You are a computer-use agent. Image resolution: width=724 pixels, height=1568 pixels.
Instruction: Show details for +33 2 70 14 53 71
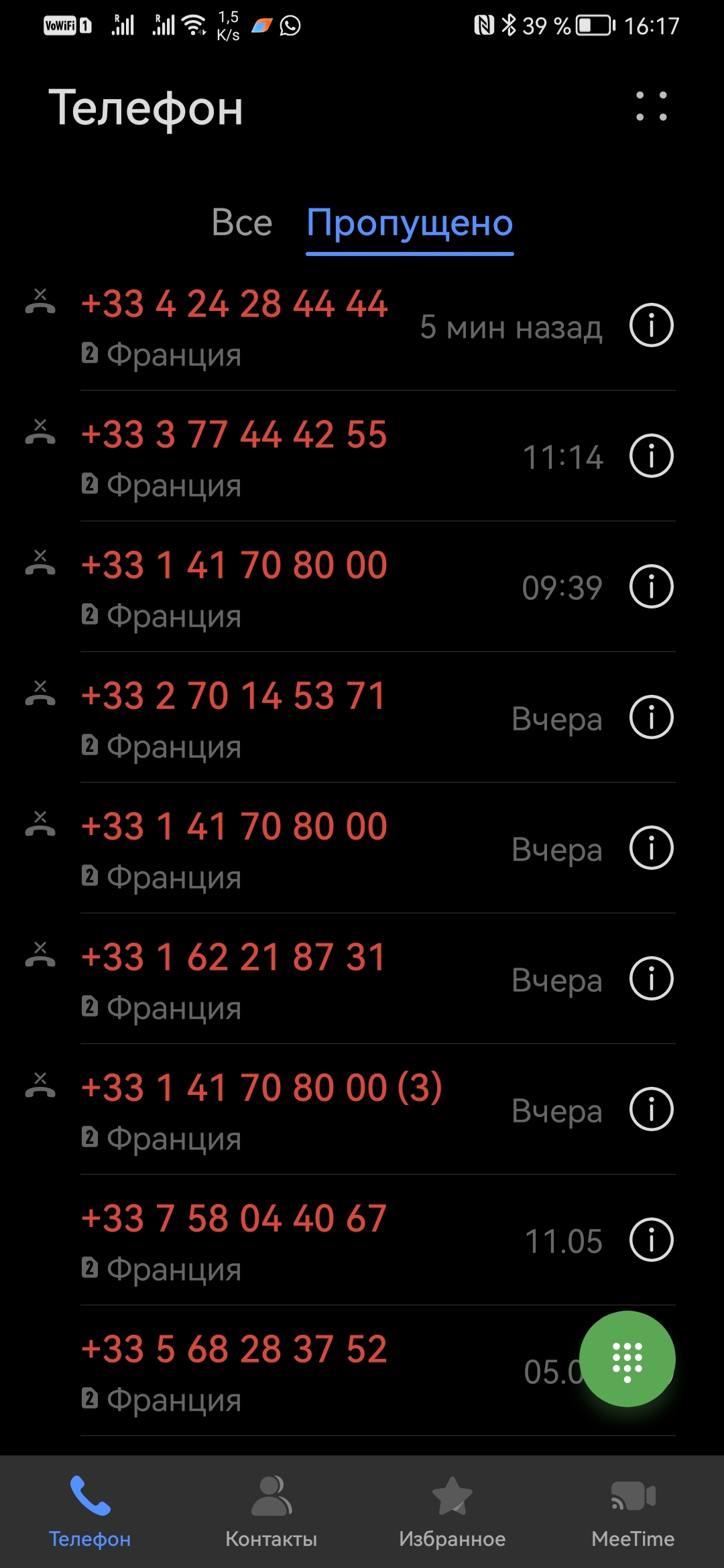[651, 717]
